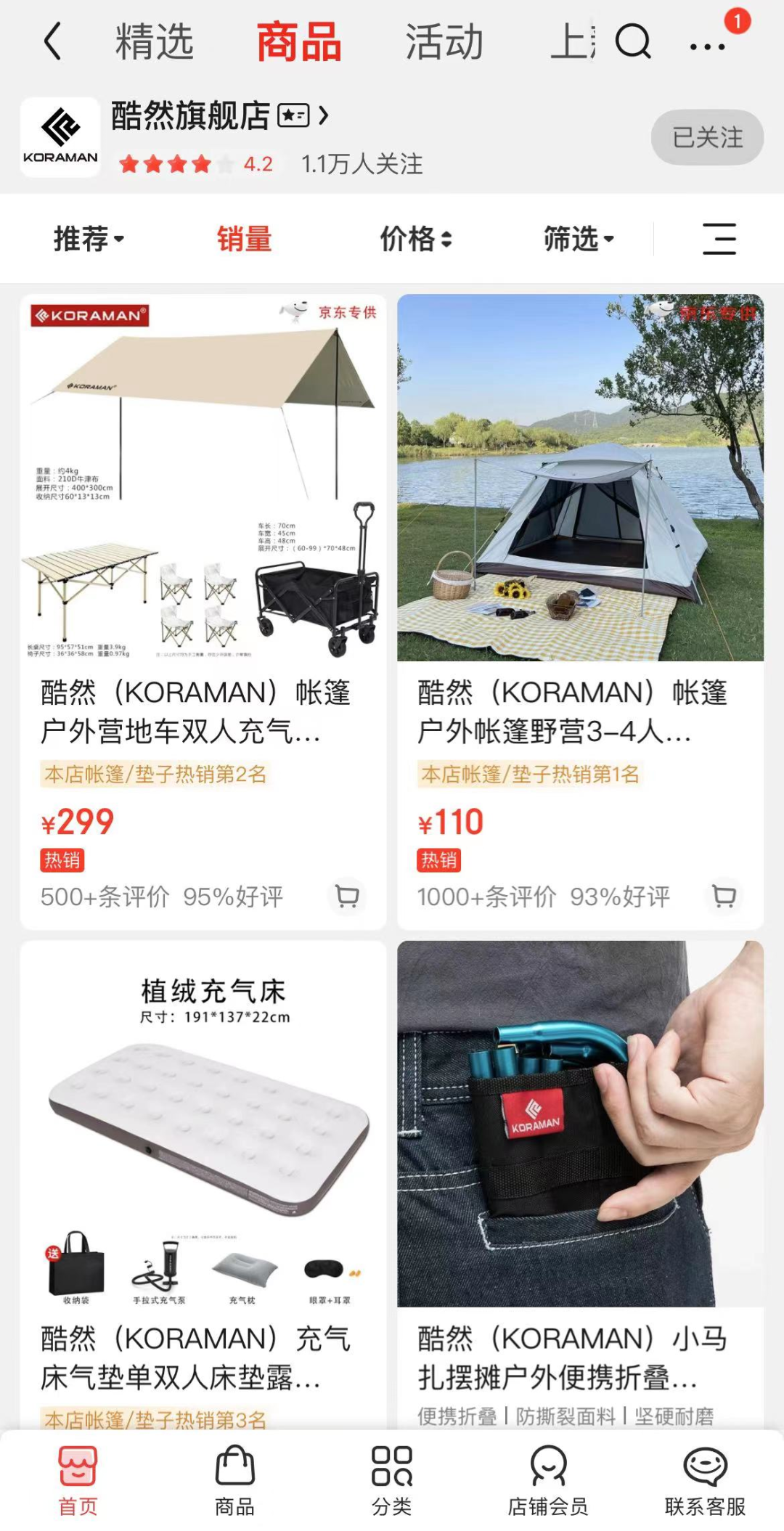Add the ¥299 camping set to cart
Viewport: 784px width, 1531px height.
(347, 896)
